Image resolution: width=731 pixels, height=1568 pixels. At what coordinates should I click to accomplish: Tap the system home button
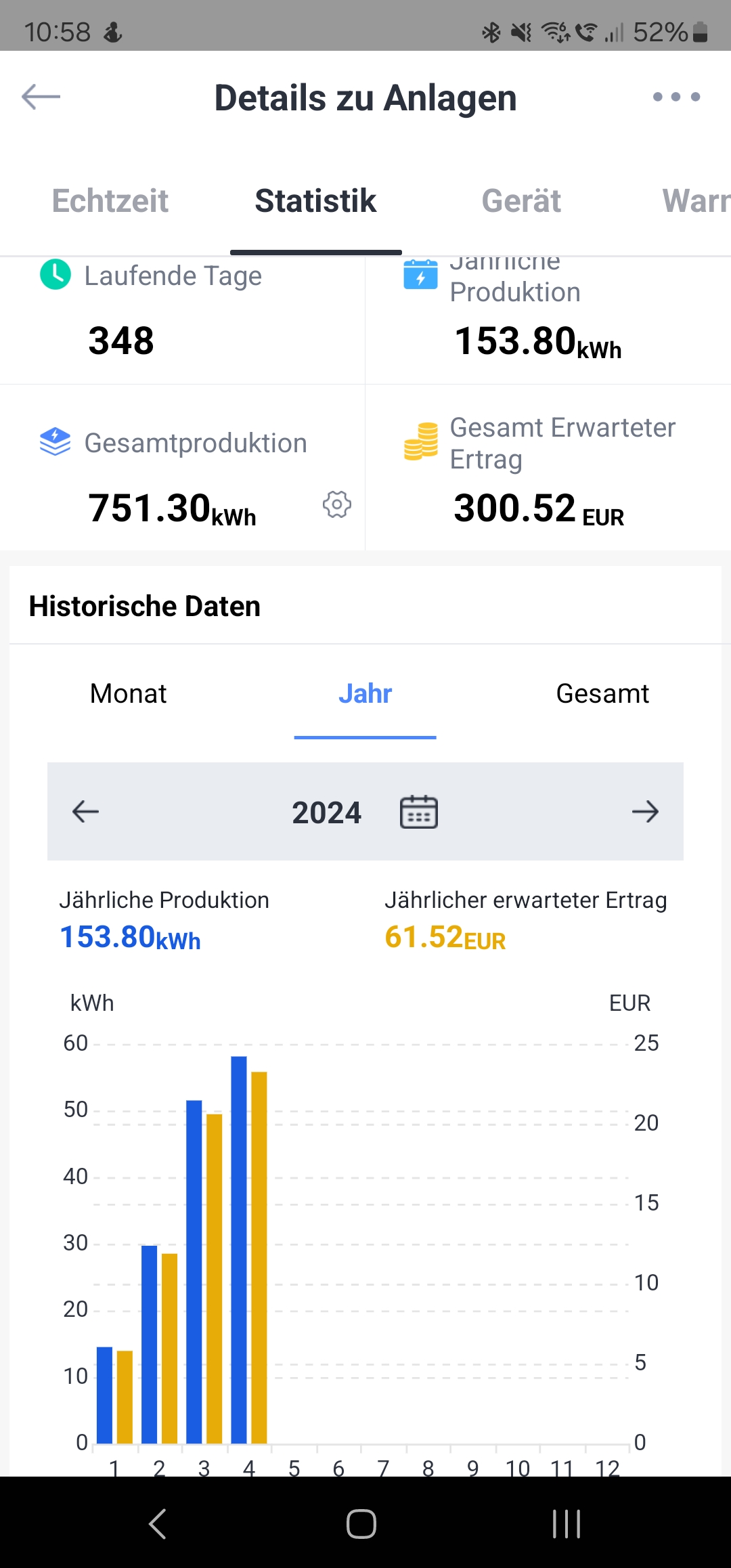tap(361, 1524)
